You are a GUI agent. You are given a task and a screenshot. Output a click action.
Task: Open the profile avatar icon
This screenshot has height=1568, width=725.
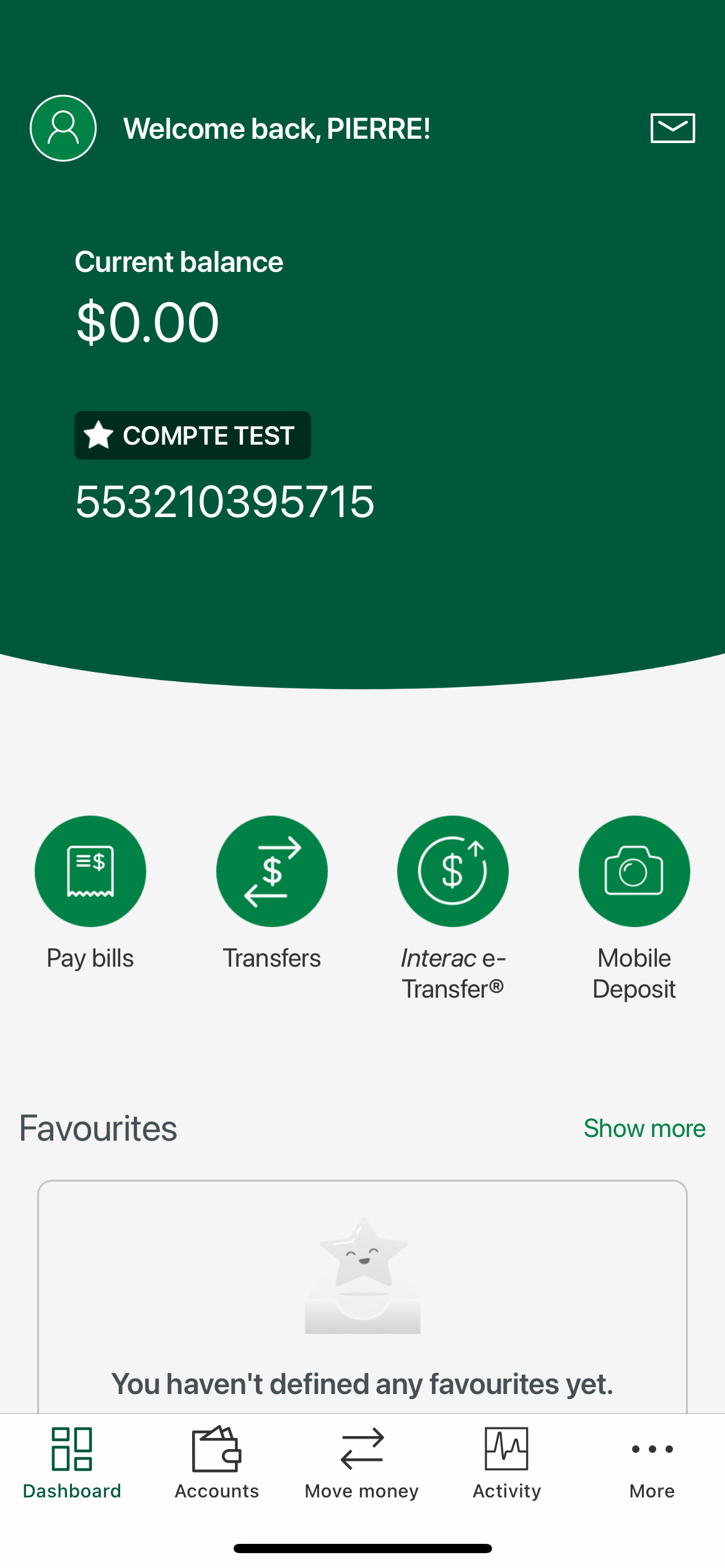[63, 128]
